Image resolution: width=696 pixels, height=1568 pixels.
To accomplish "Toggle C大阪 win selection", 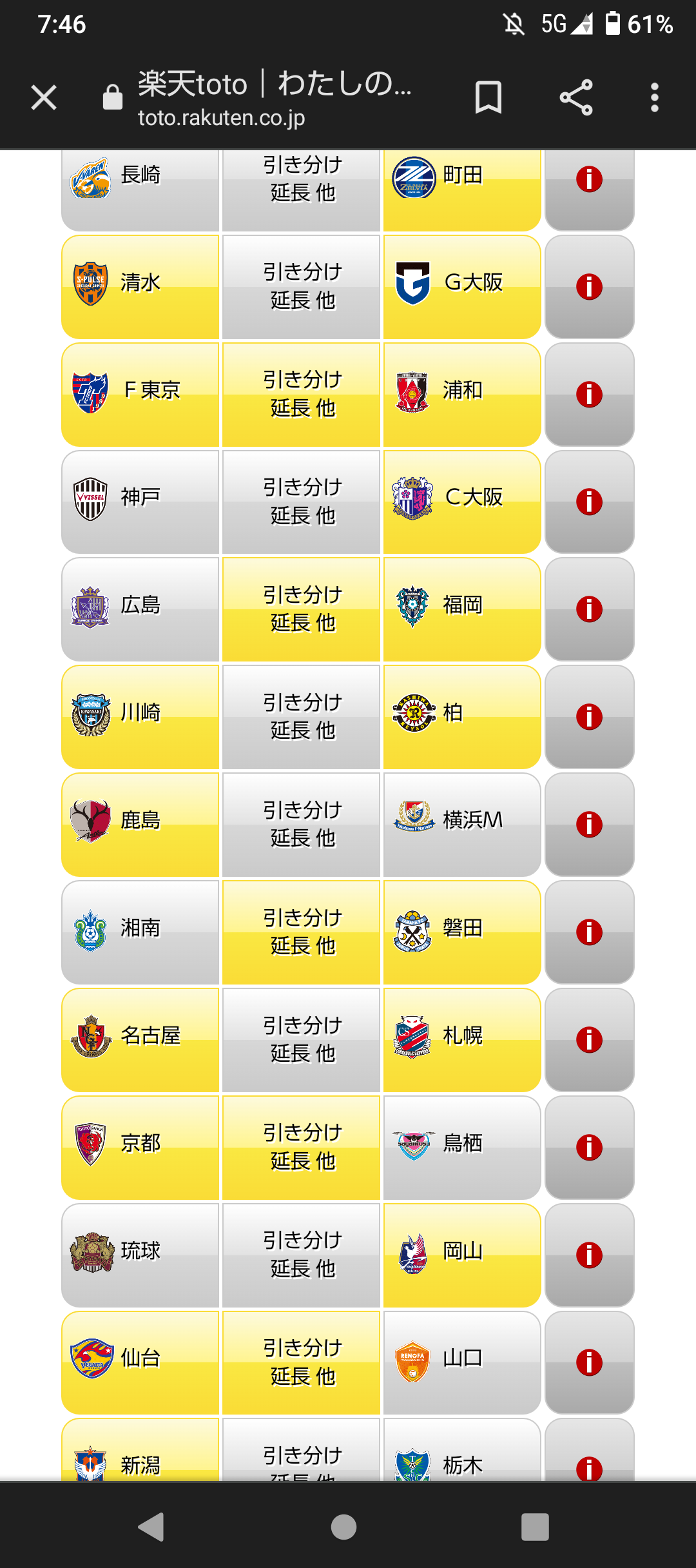I will (462, 502).
